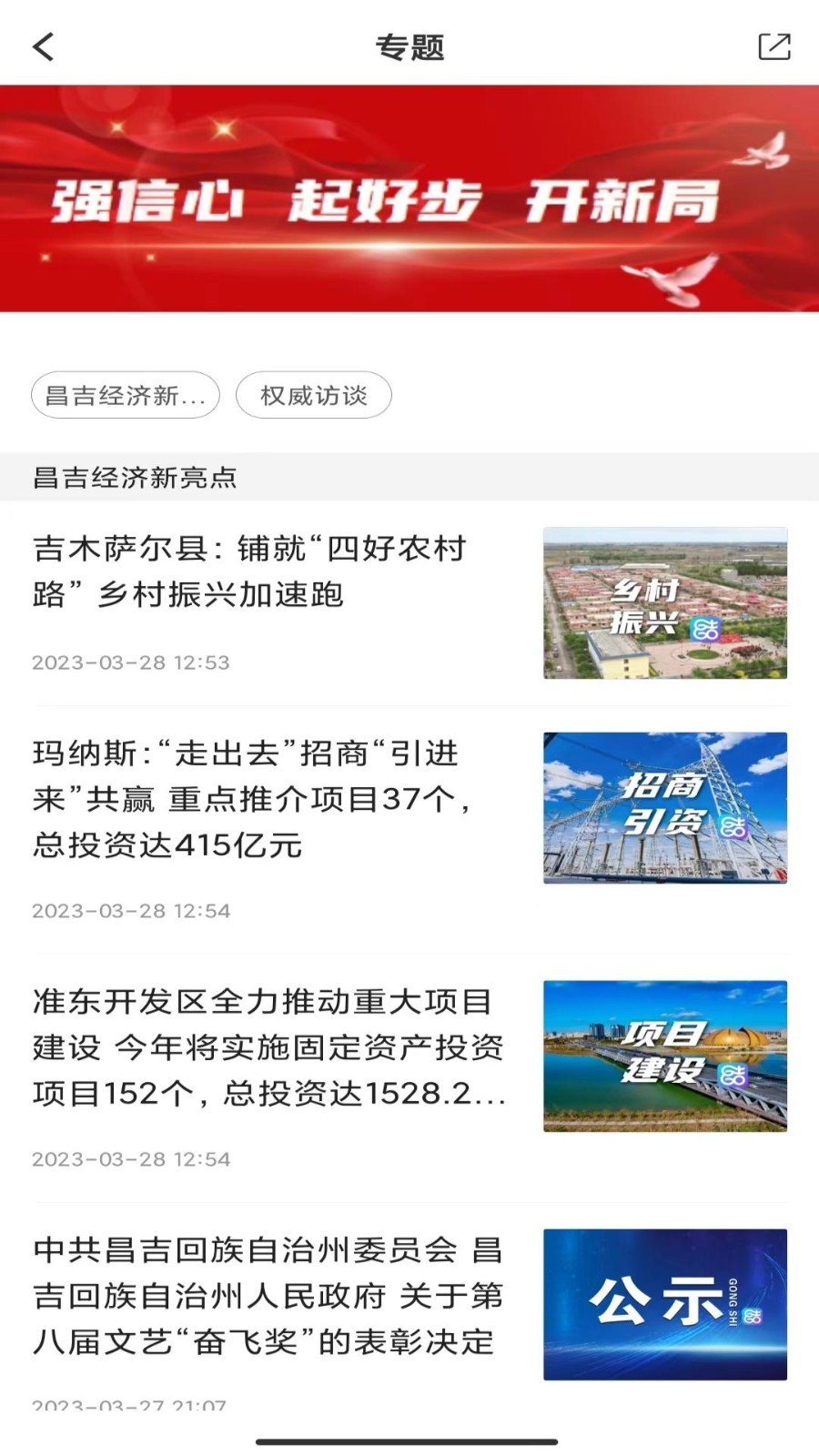Image resolution: width=819 pixels, height=1456 pixels.
Task: Open the 专题 title in the header
Action: click(x=409, y=45)
